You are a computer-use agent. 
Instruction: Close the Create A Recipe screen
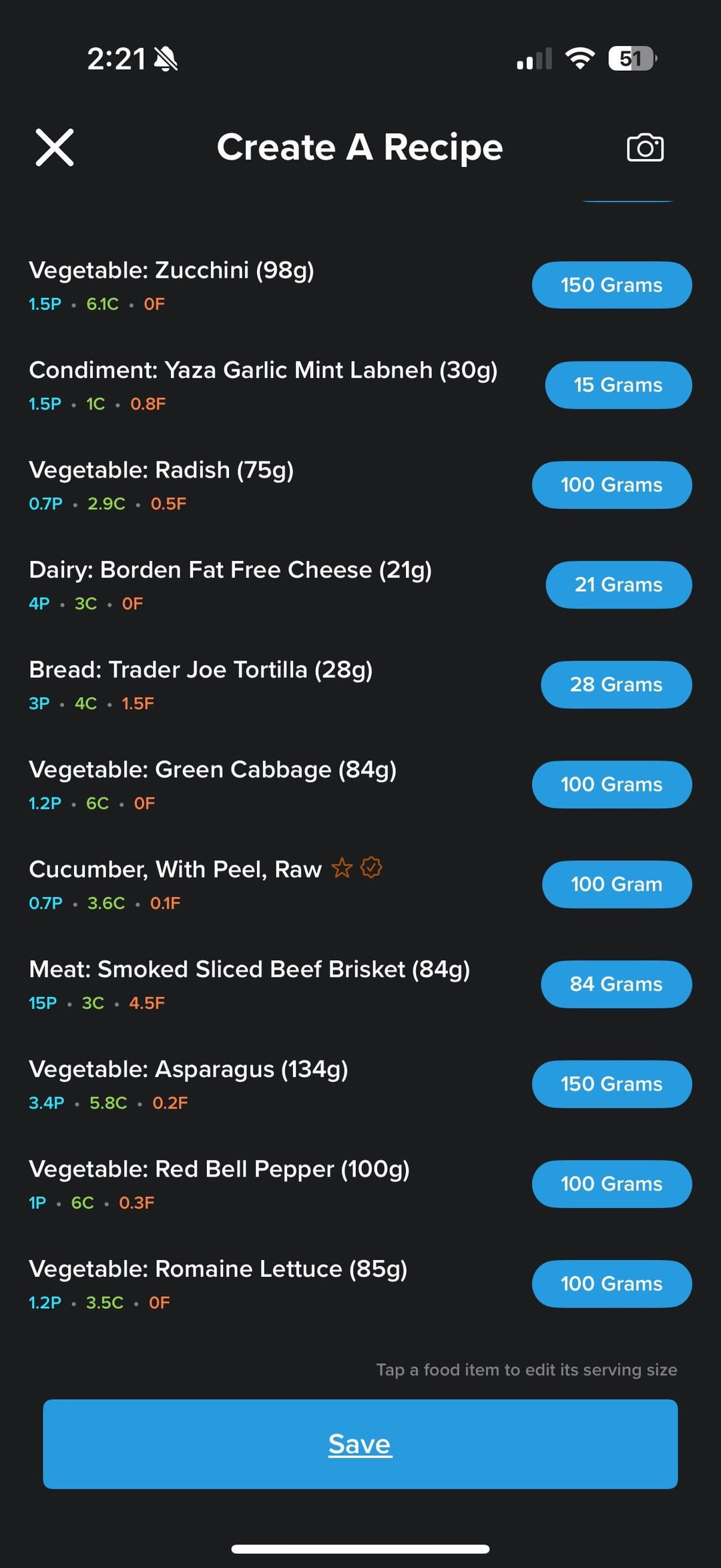coord(54,148)
